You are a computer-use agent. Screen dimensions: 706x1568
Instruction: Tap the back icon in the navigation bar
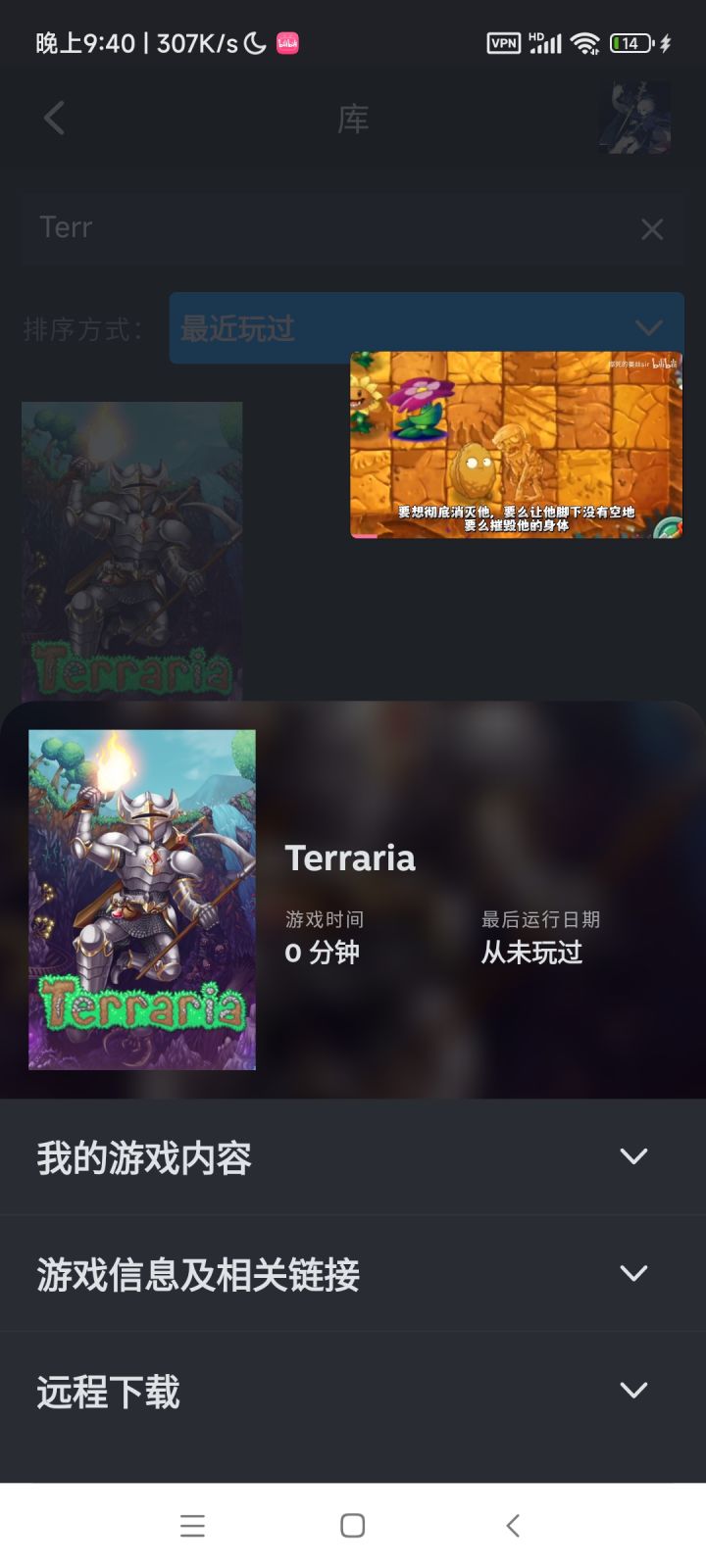(512, 1525)
